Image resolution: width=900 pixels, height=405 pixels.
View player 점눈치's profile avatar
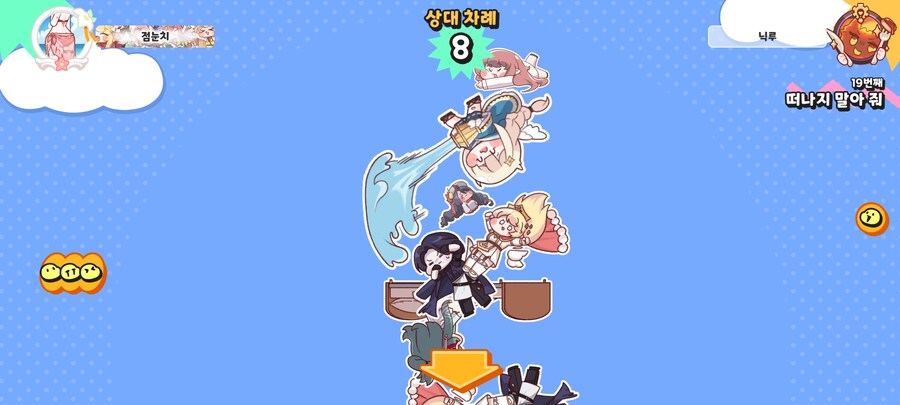[62, 37]
